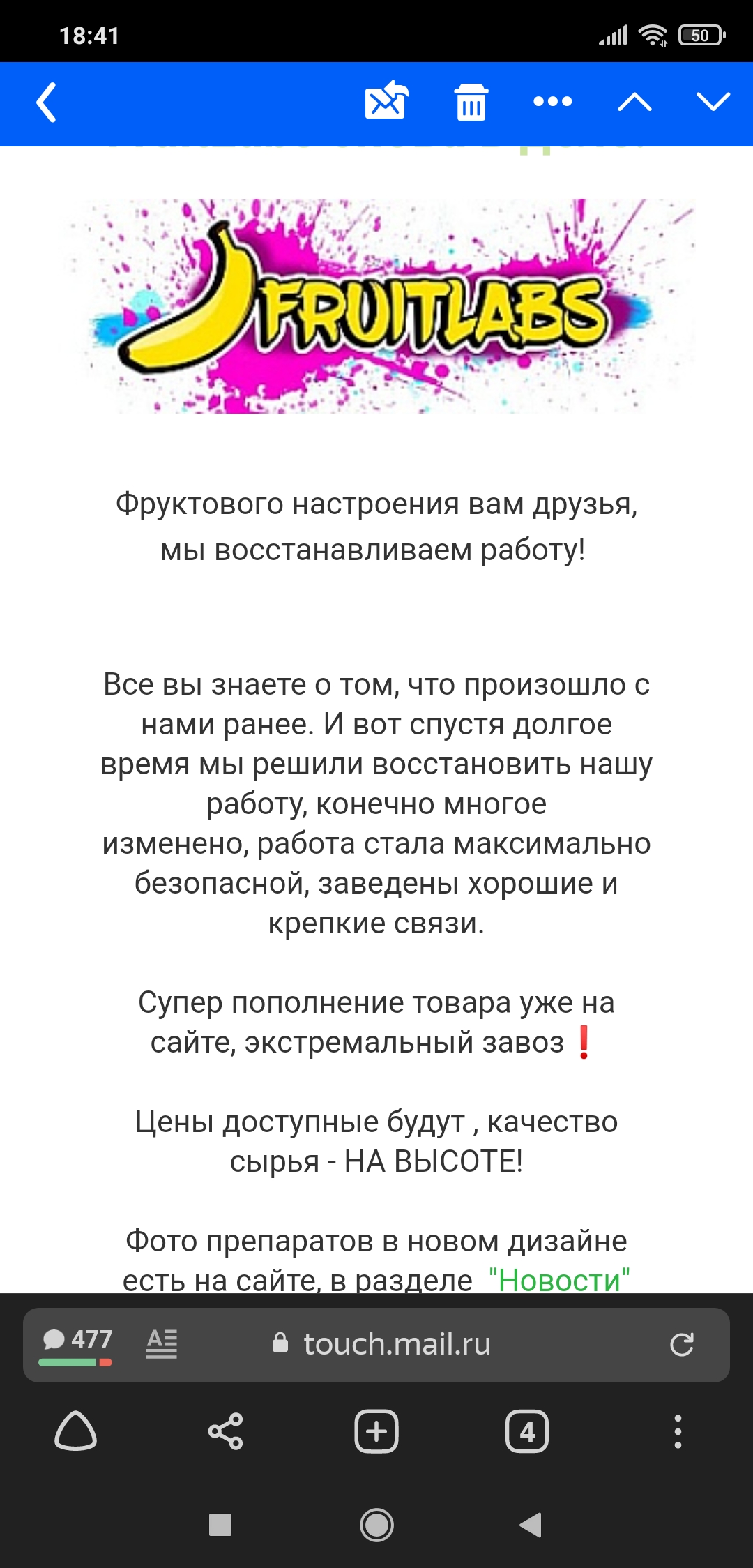Tap the touch.mail.ru address bar
Screen dimensions: 753x1568
pyautogui.click(x=397, y=1343)
